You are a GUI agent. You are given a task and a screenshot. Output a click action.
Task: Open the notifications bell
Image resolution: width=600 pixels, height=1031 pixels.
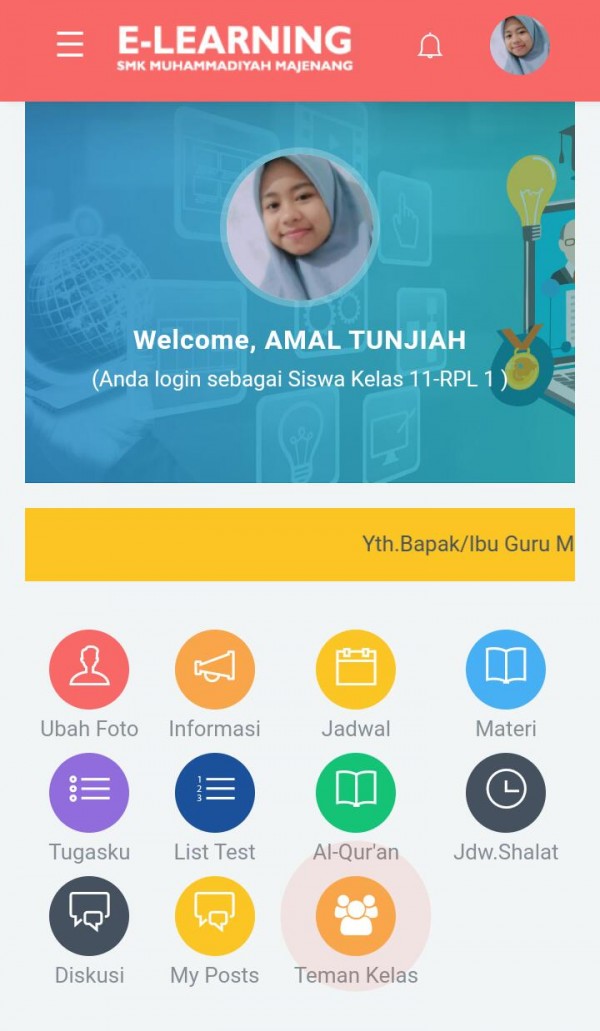tap(430, 46)
